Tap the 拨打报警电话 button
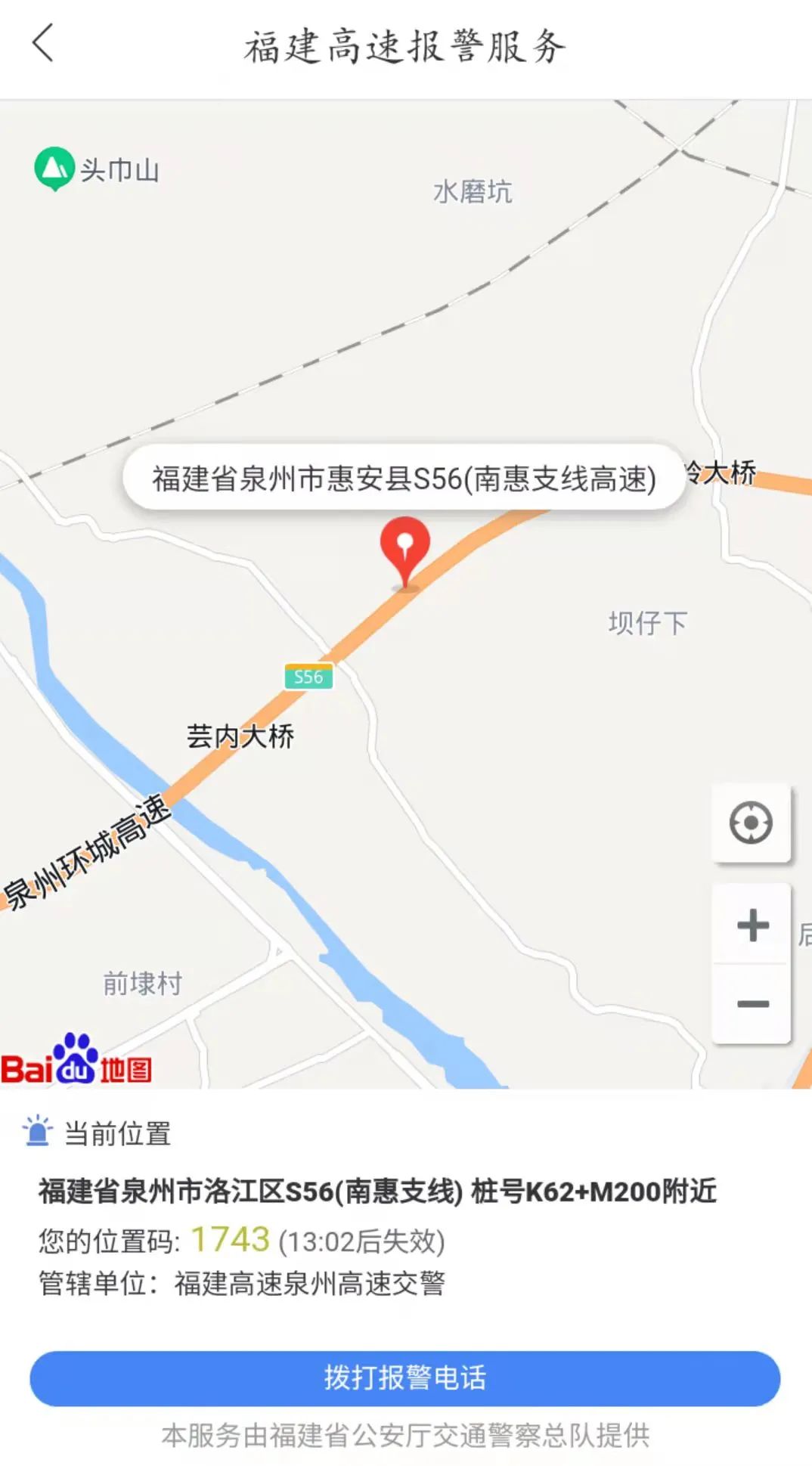This screenshot has height=1466, width=812. (x=405, y=1378)
